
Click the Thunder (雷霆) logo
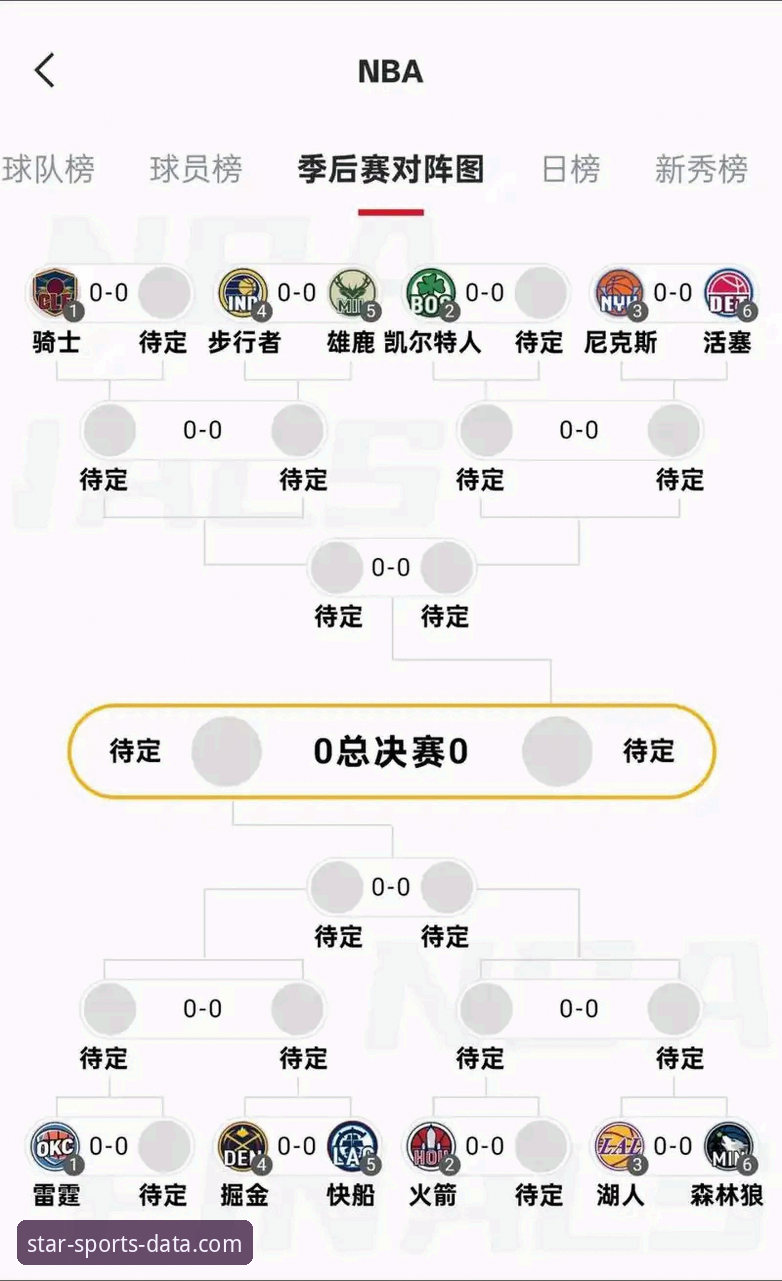(55, 1146)
